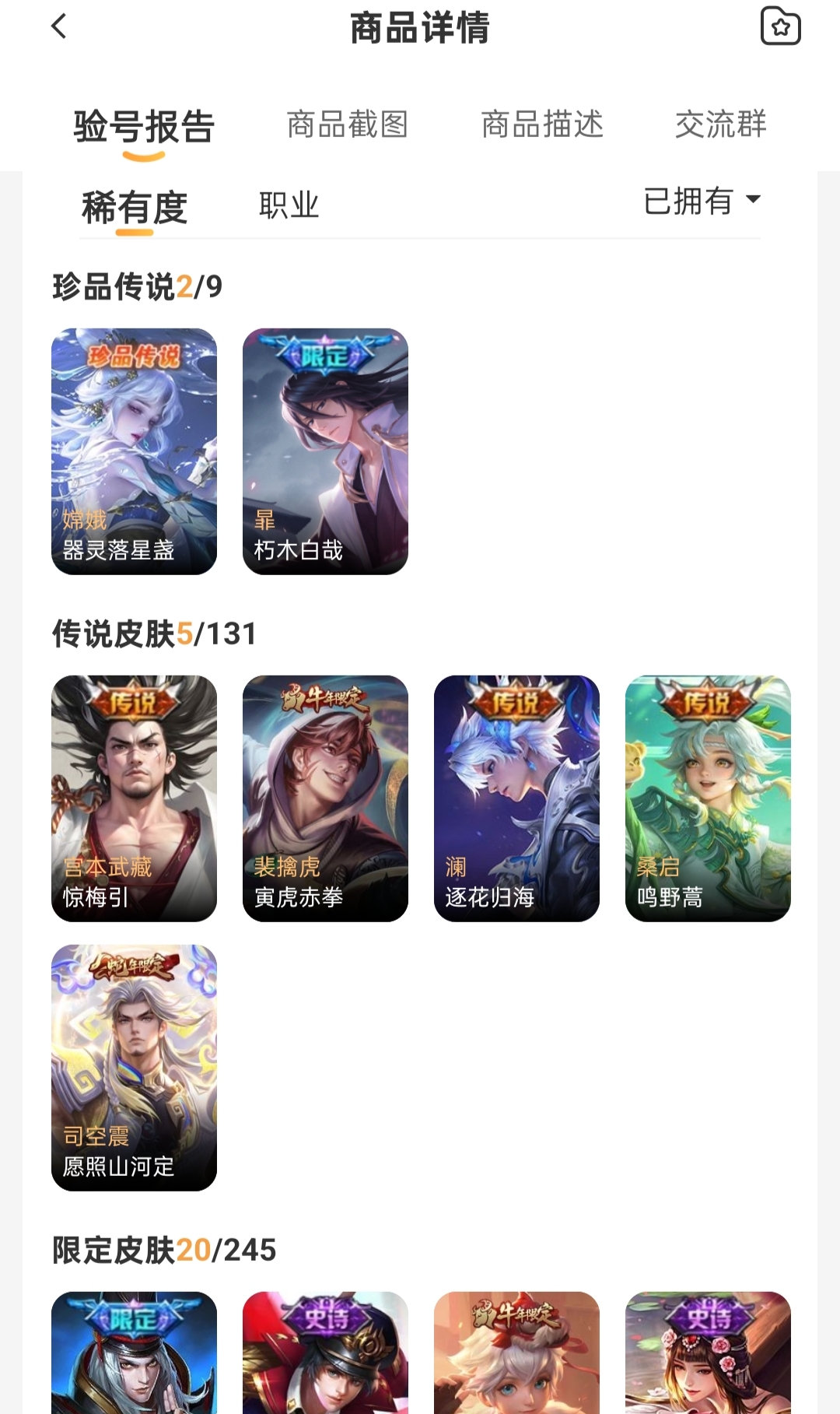The height and width of the screenshot is (1414, 840).
Task: Open 司空震 愿照山河定 skin
Action: point(134,1068)
